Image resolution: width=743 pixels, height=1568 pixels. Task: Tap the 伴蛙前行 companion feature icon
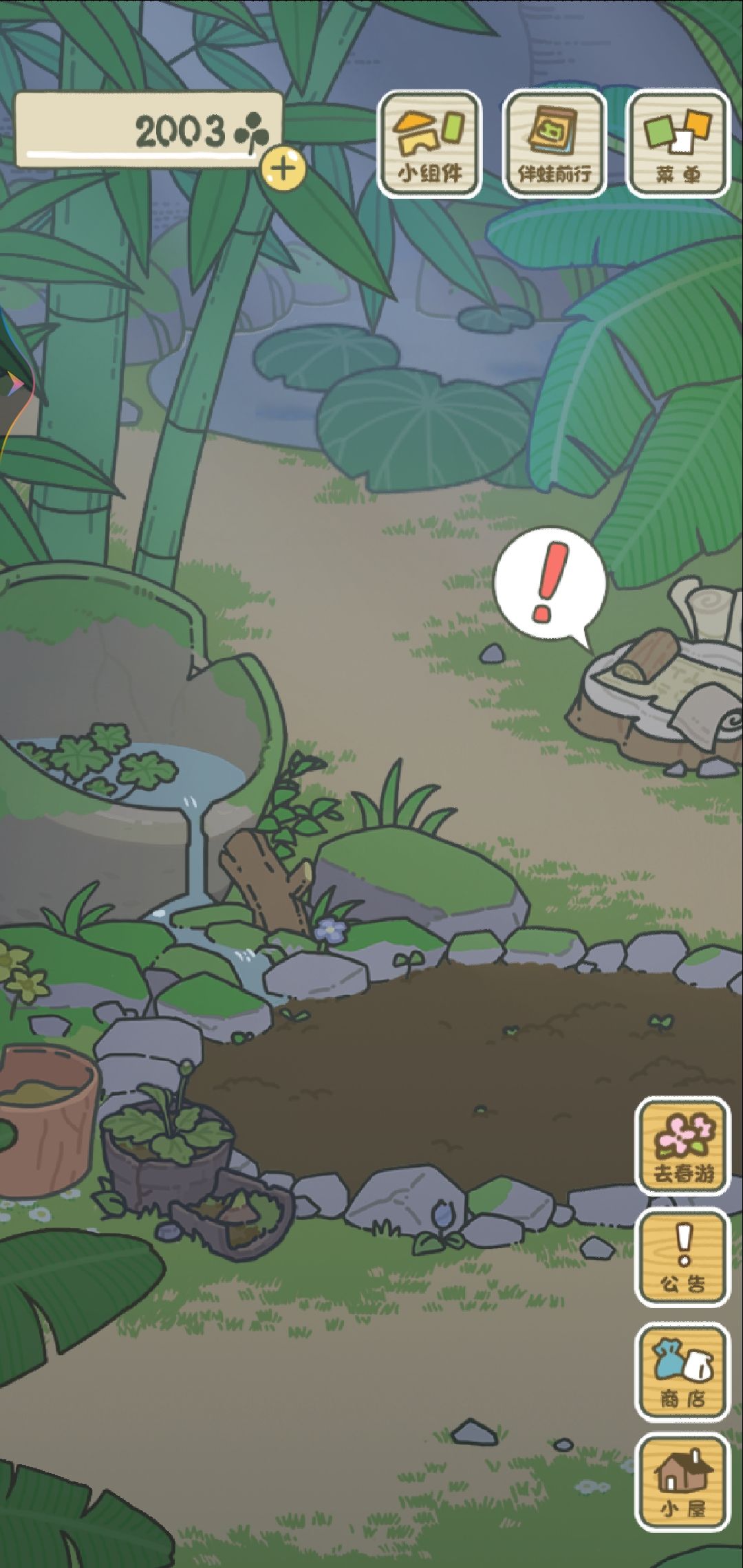tap(552, 141)
